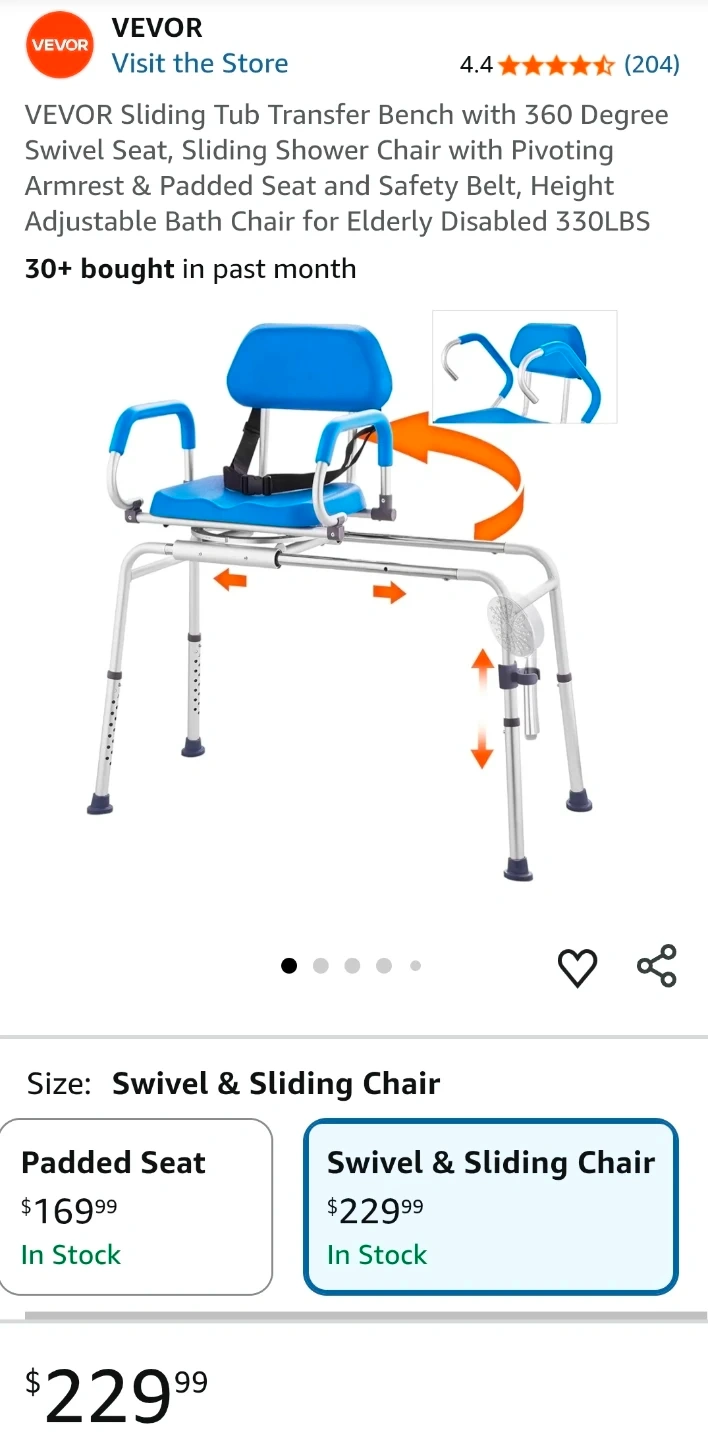Image resolution: width=708 pixels, height=1440 pixels.
Task: Tap the VEVOR brand logo
Action: tap(59, 45)
